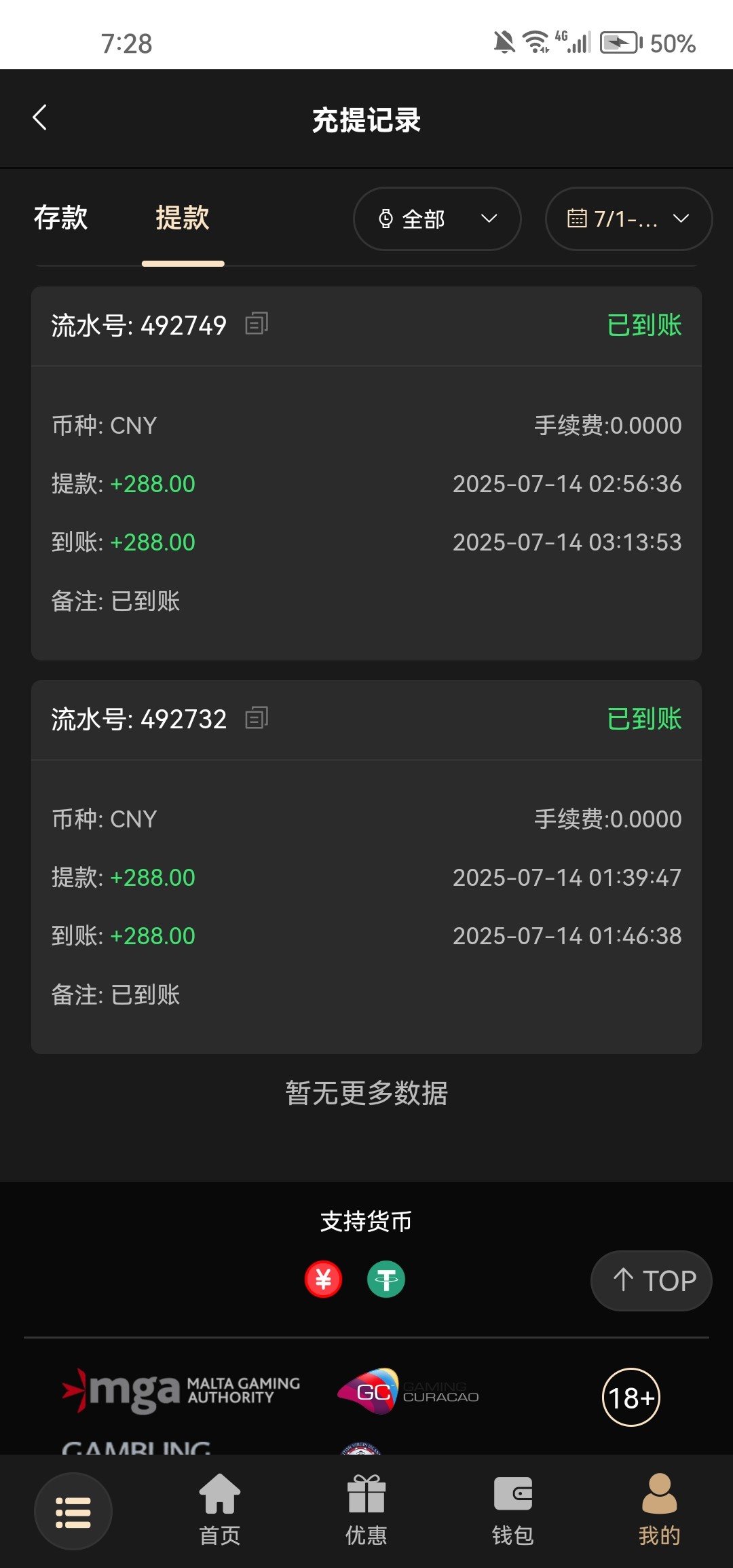This screenshot has height=1568, width=733.
Task: Expand the 全部 status filter dropdown
Action: 437,219
